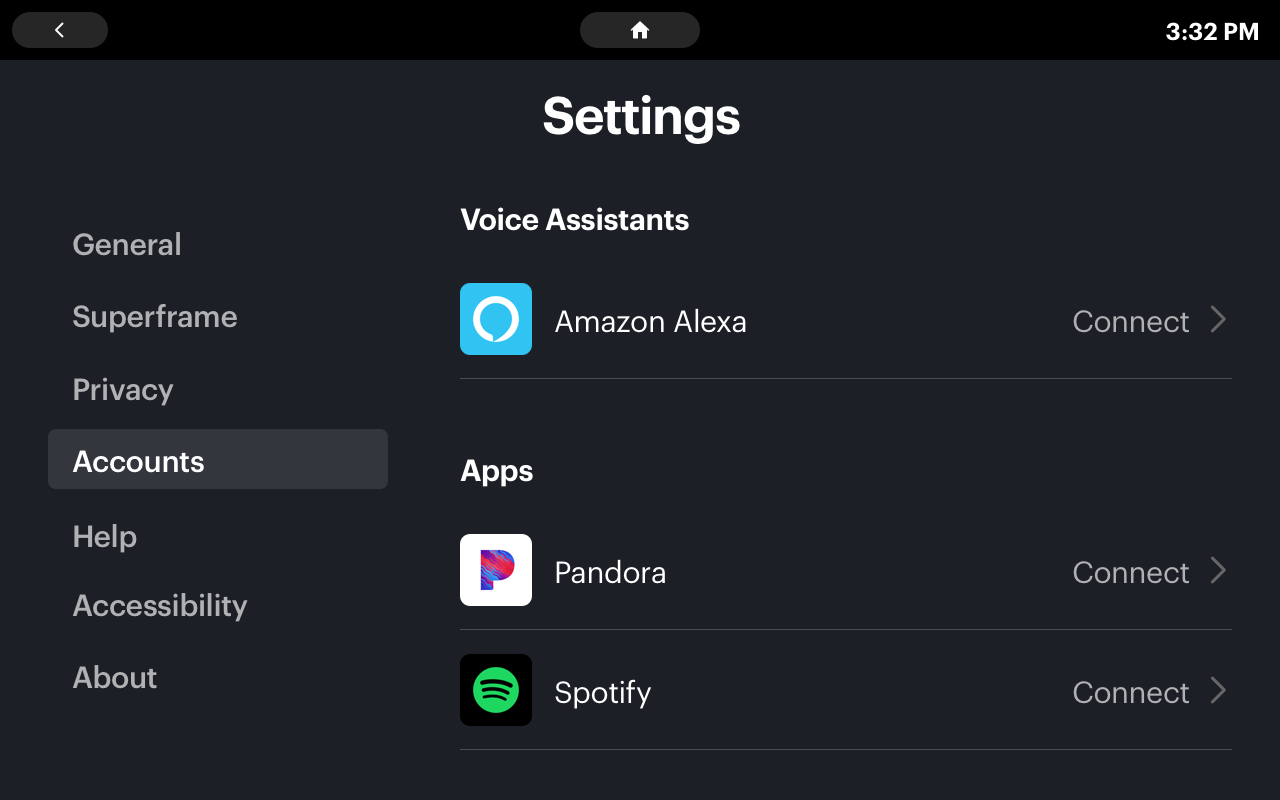Image resolution: width=1280 pixels, height=800 pixels.
Task: Tap the home button at top
Action: (640, 30)
